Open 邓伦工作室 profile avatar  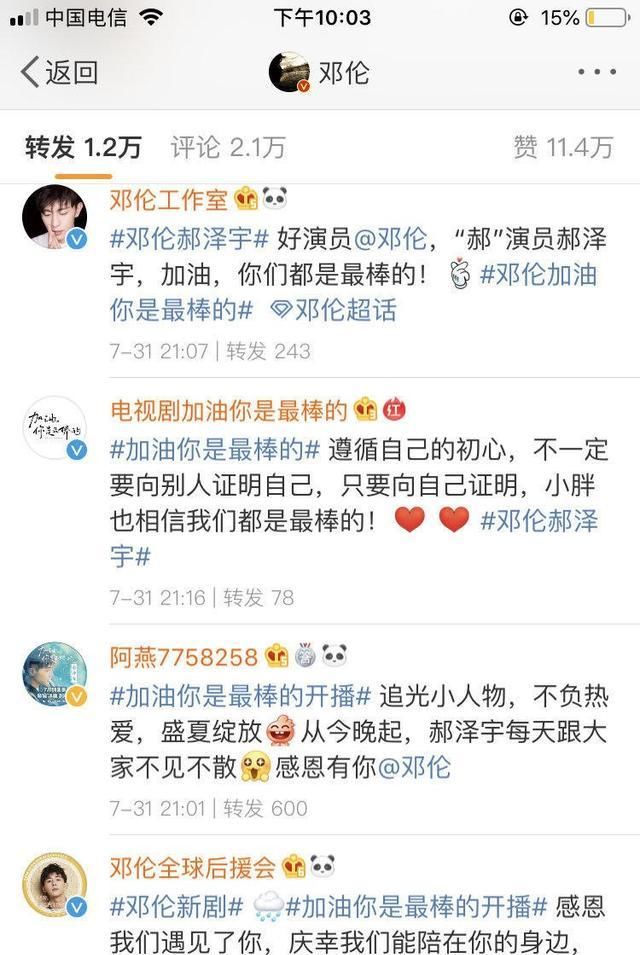click(x=55, y=217)
